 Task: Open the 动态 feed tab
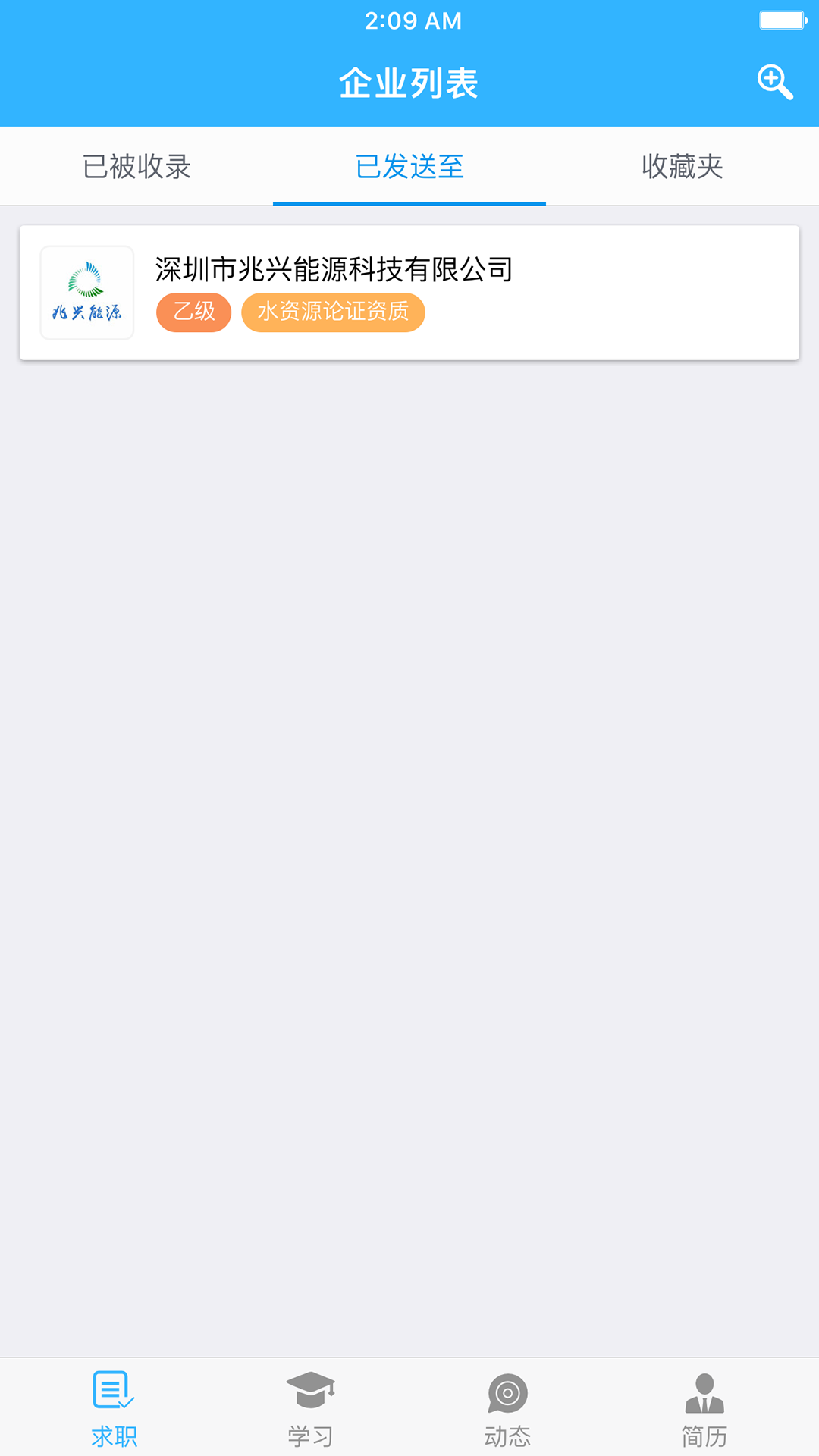point(507,1409)
